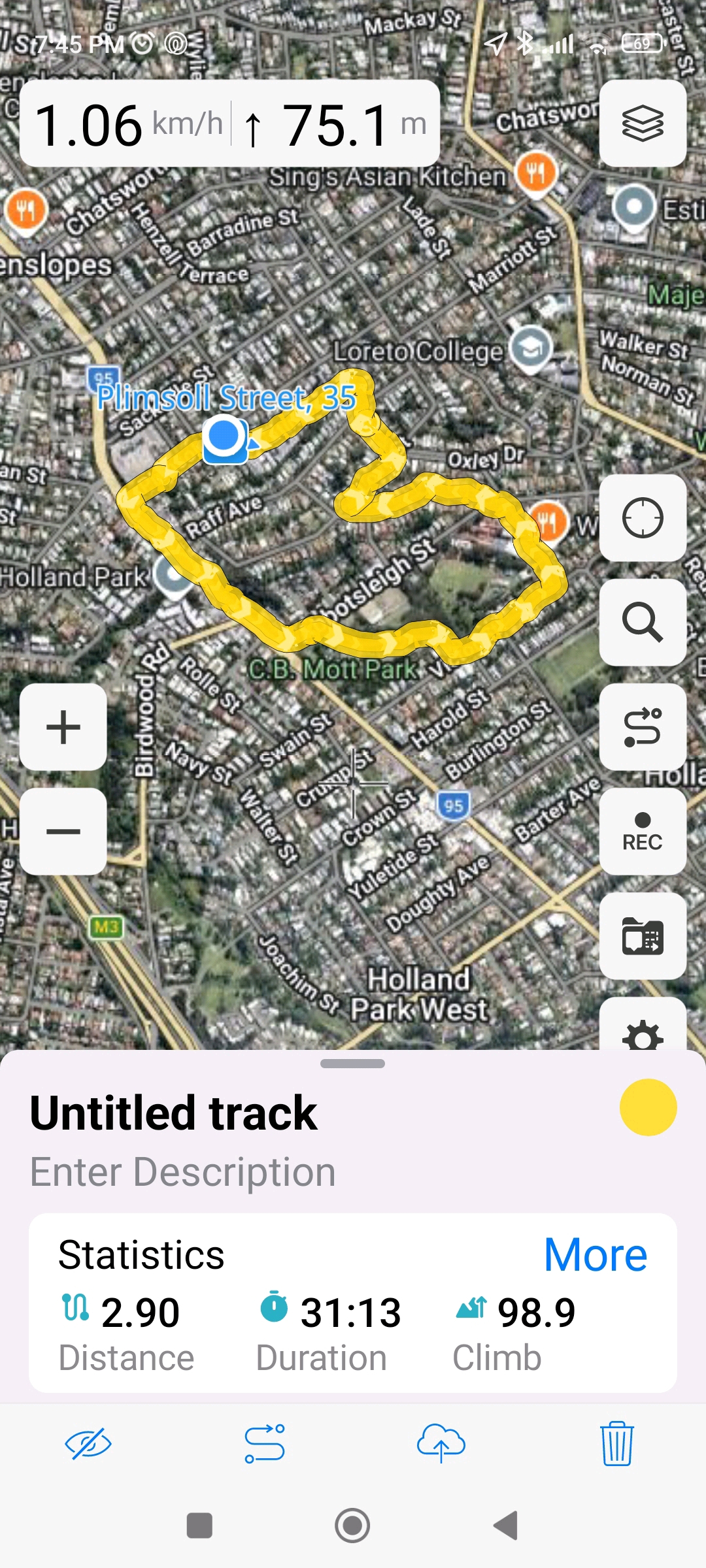
Task: Open the map layers selector
Action: pyautogui.click(x=643, y=123)
